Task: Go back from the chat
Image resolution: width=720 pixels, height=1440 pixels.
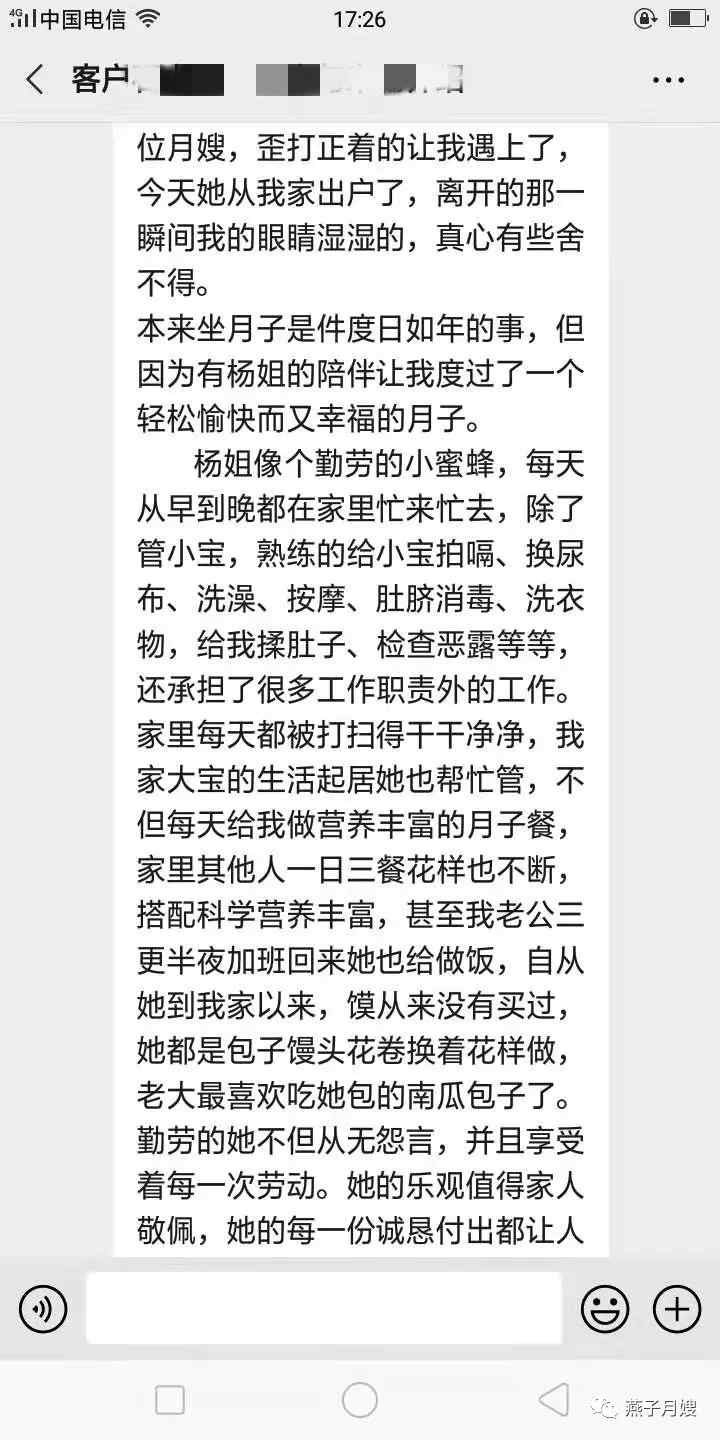Action: tap(35, 80)
